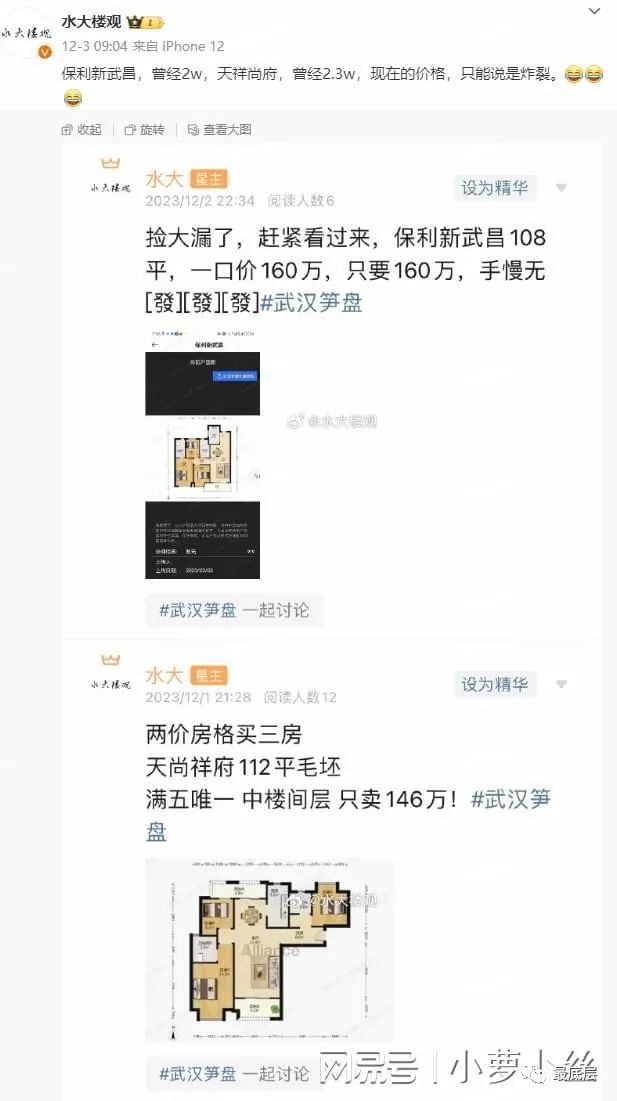
Task: Open 水大楼观 profile from username
Action: point(91,22)
